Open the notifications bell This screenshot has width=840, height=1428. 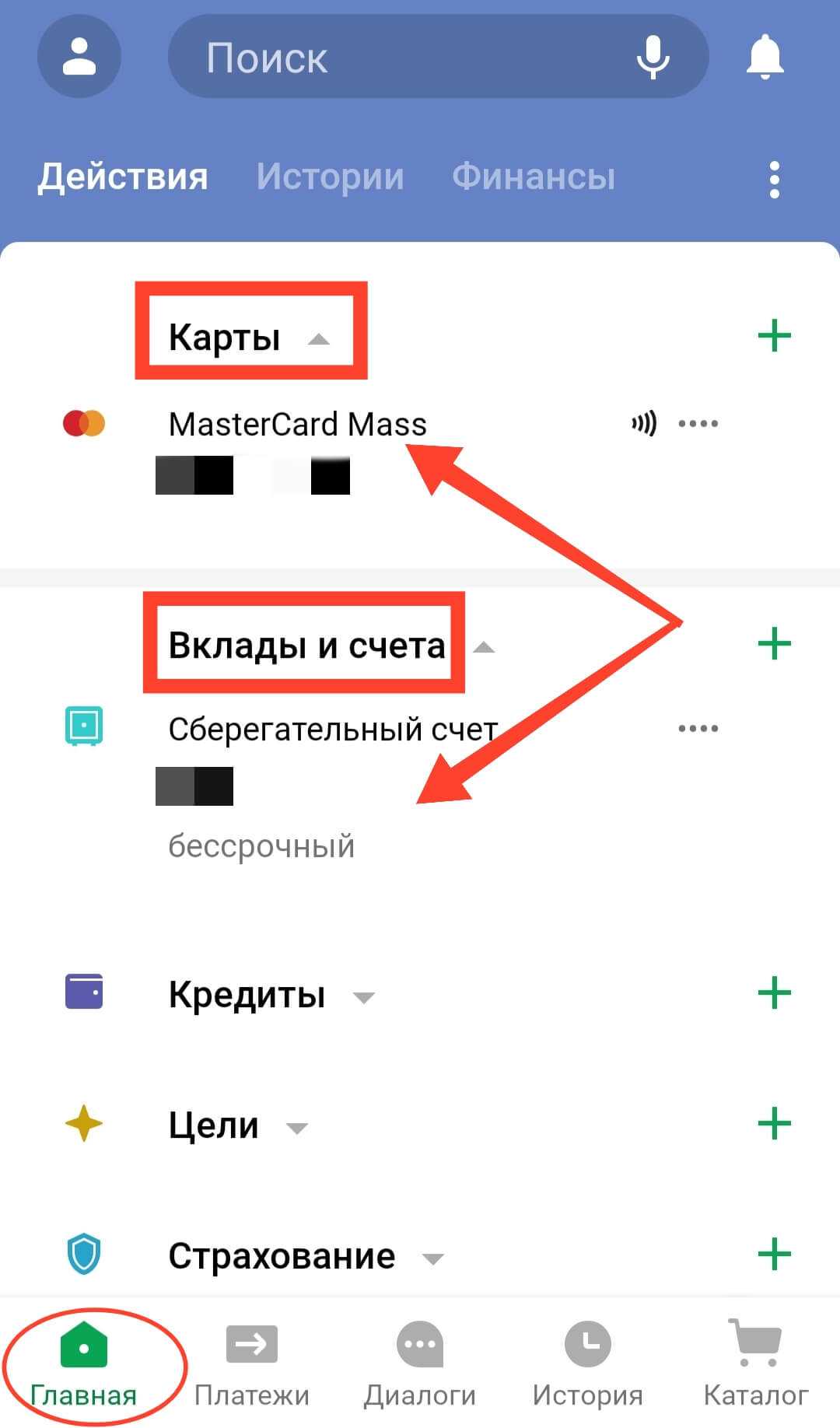pos(765,57)
